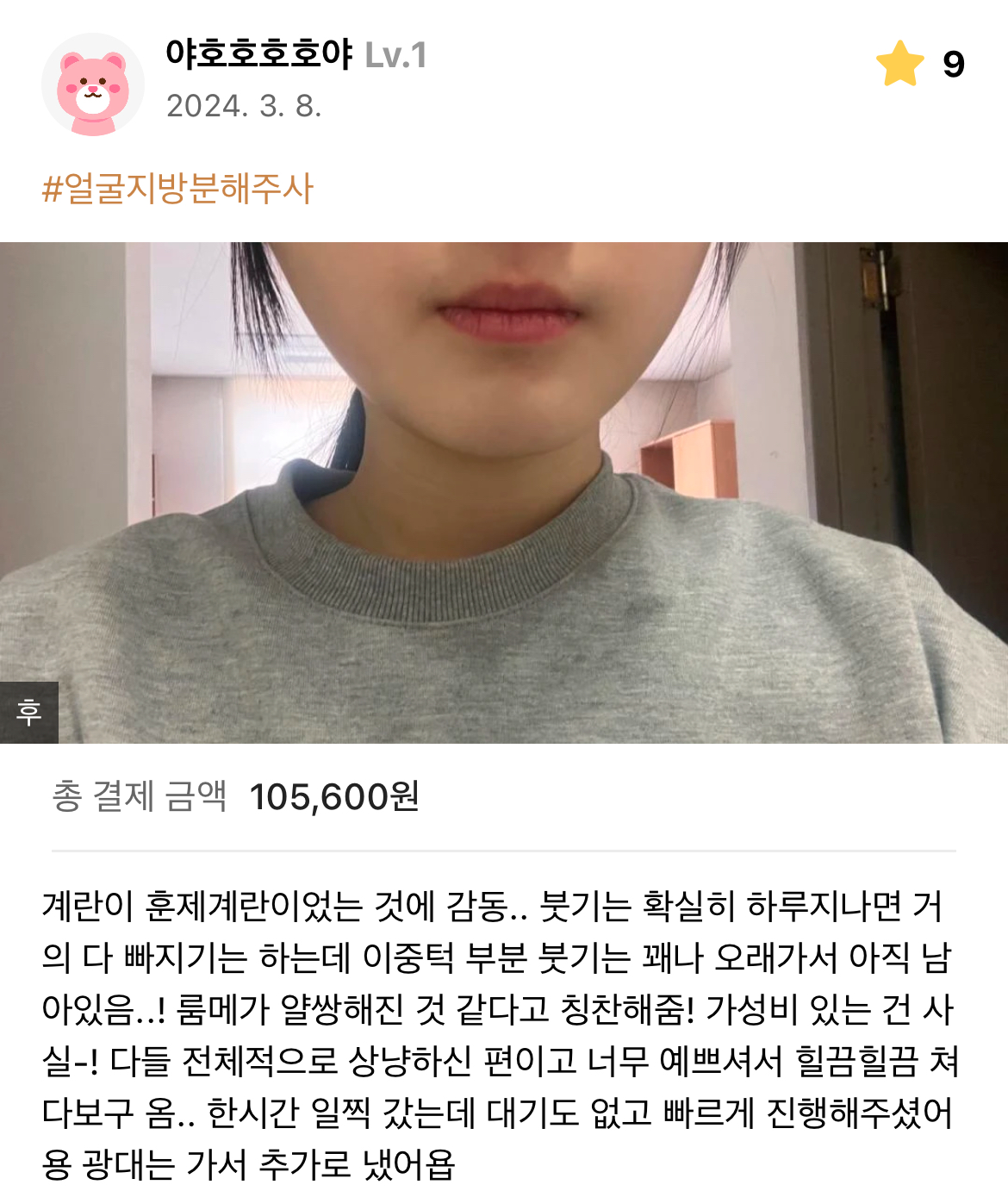Open the #얼굴지방분해주사 hashtag
The width and height of the screenshot is (1008, 1191).
[177, 188]
